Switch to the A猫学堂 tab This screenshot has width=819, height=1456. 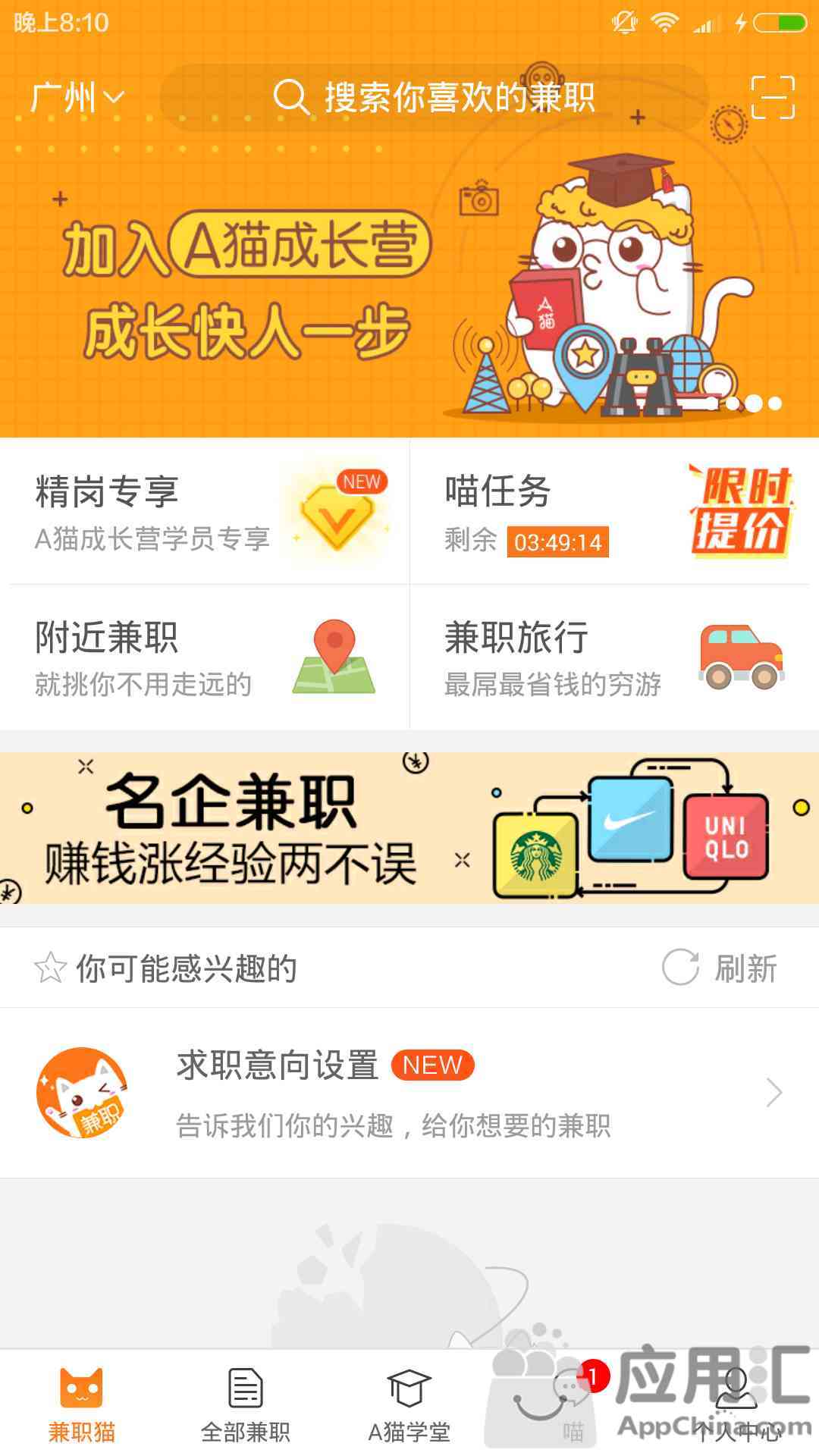[409, 1404]
